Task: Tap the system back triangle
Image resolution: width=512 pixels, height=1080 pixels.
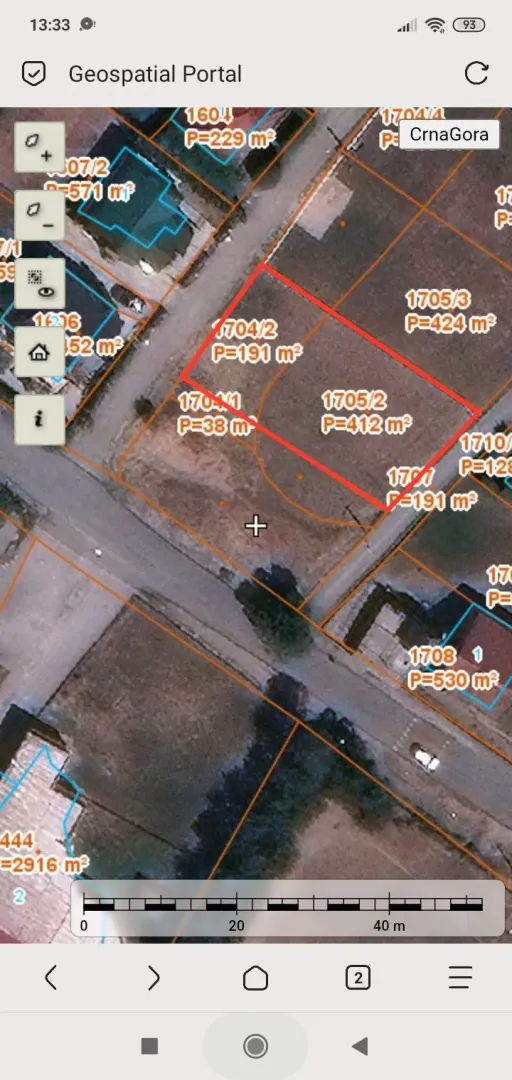Action: (x=360, y=1046)
